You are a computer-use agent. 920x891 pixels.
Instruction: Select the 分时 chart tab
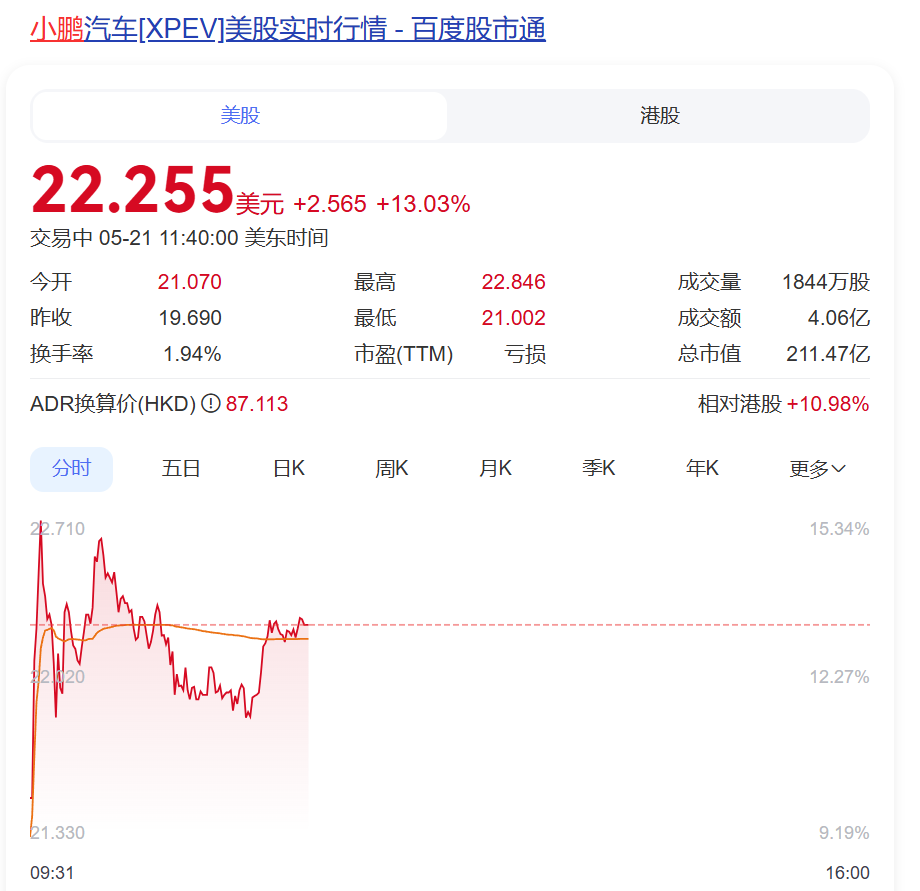[71, 469]
